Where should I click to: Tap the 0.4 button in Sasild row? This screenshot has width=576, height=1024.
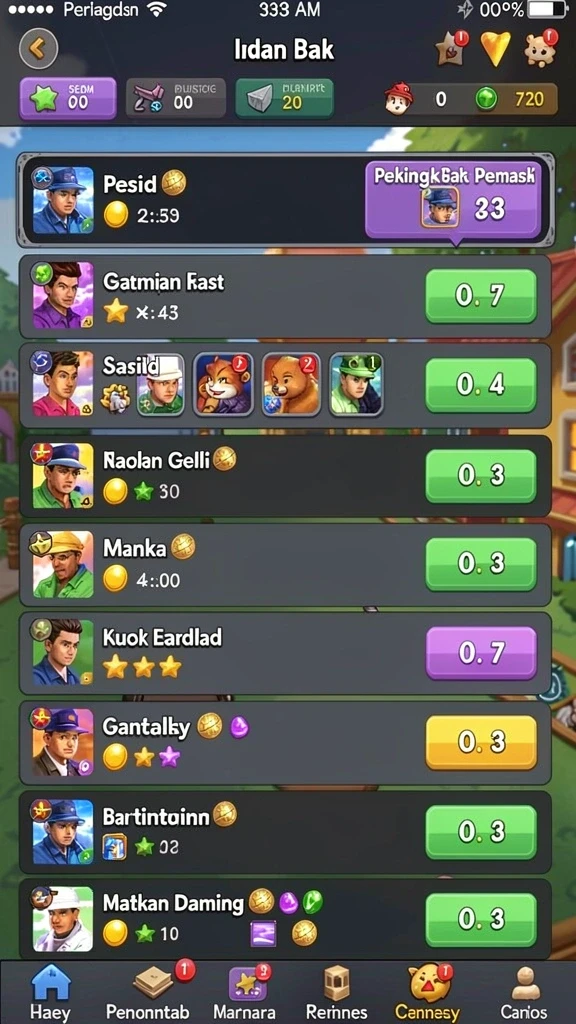coord(481,385)
